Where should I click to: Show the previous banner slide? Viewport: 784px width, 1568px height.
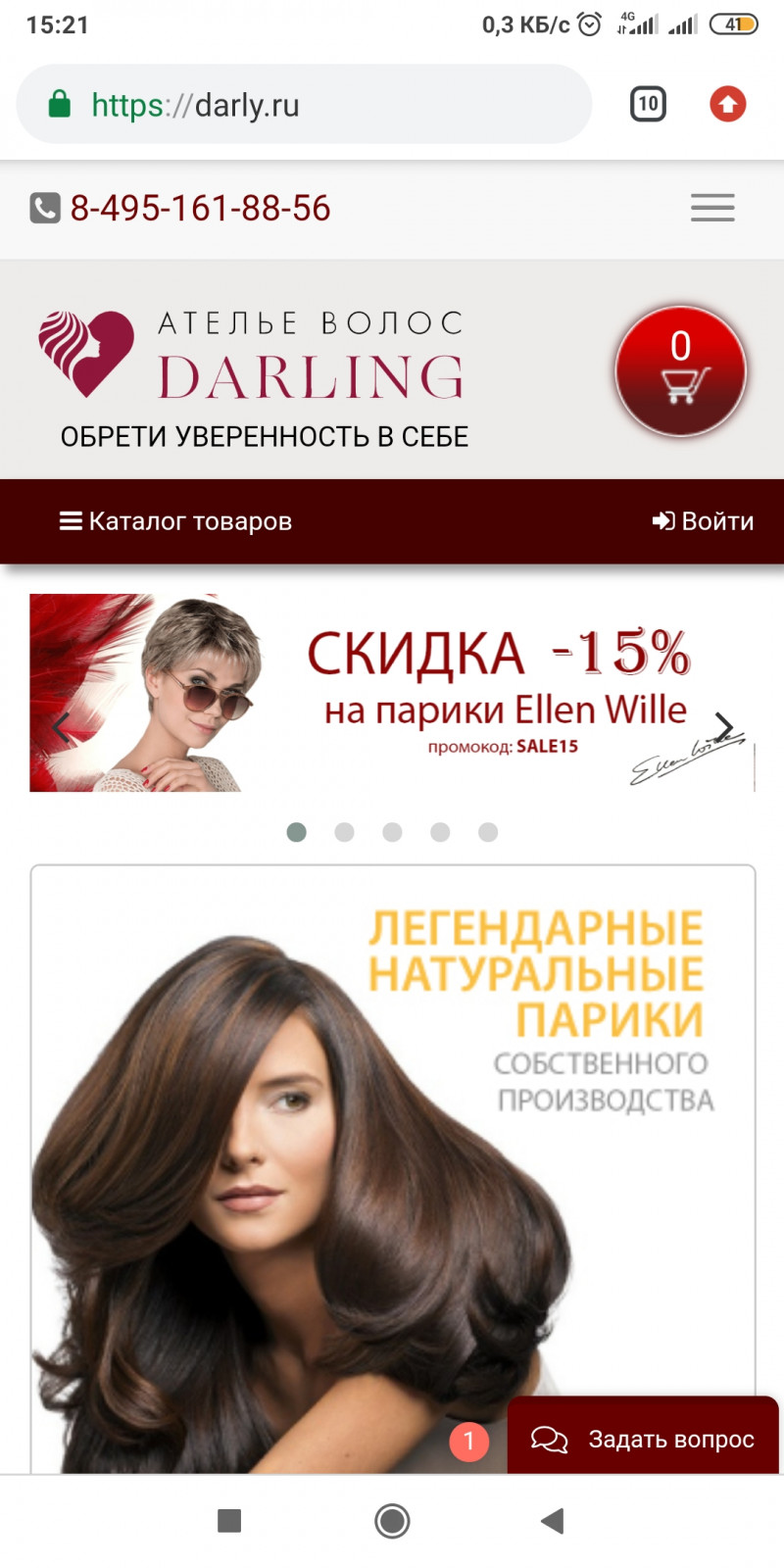[x=61, y=728]
